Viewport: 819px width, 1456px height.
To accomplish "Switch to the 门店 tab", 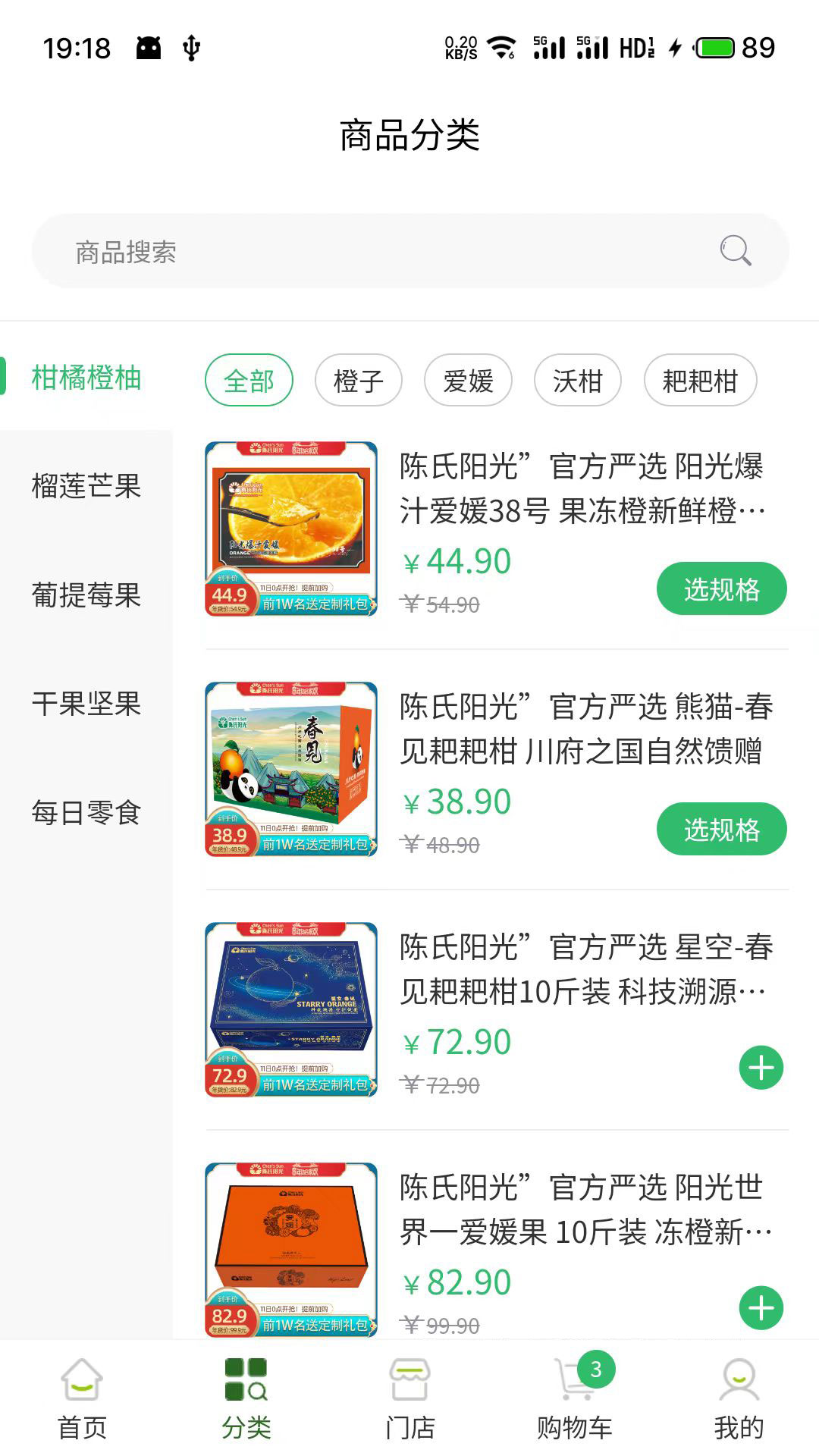I will [409, 1399].
